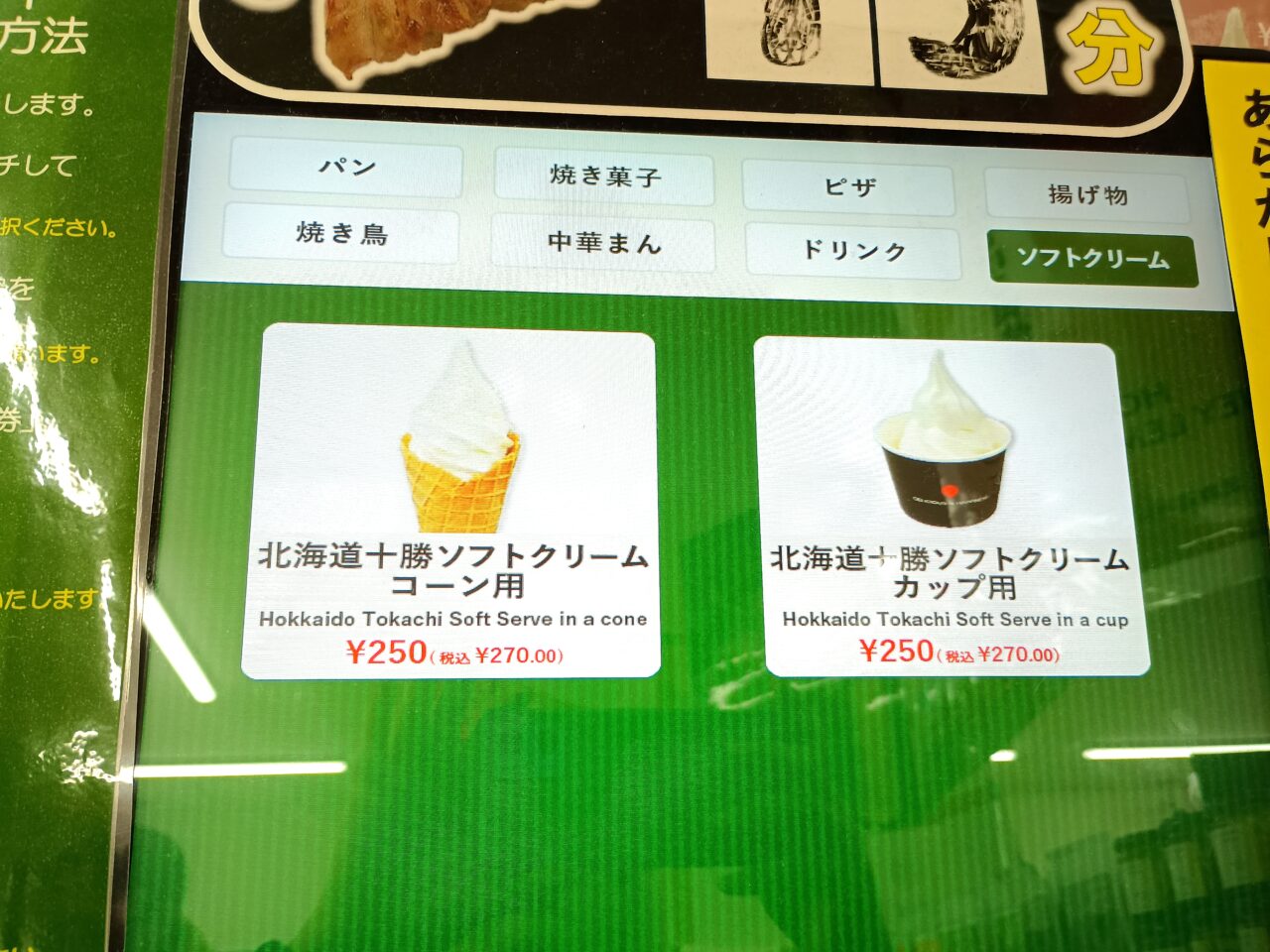This screenshot has width=1270, height=952.
Task: Select the 焼き菓子 category
Action: [x=604, y=178]
